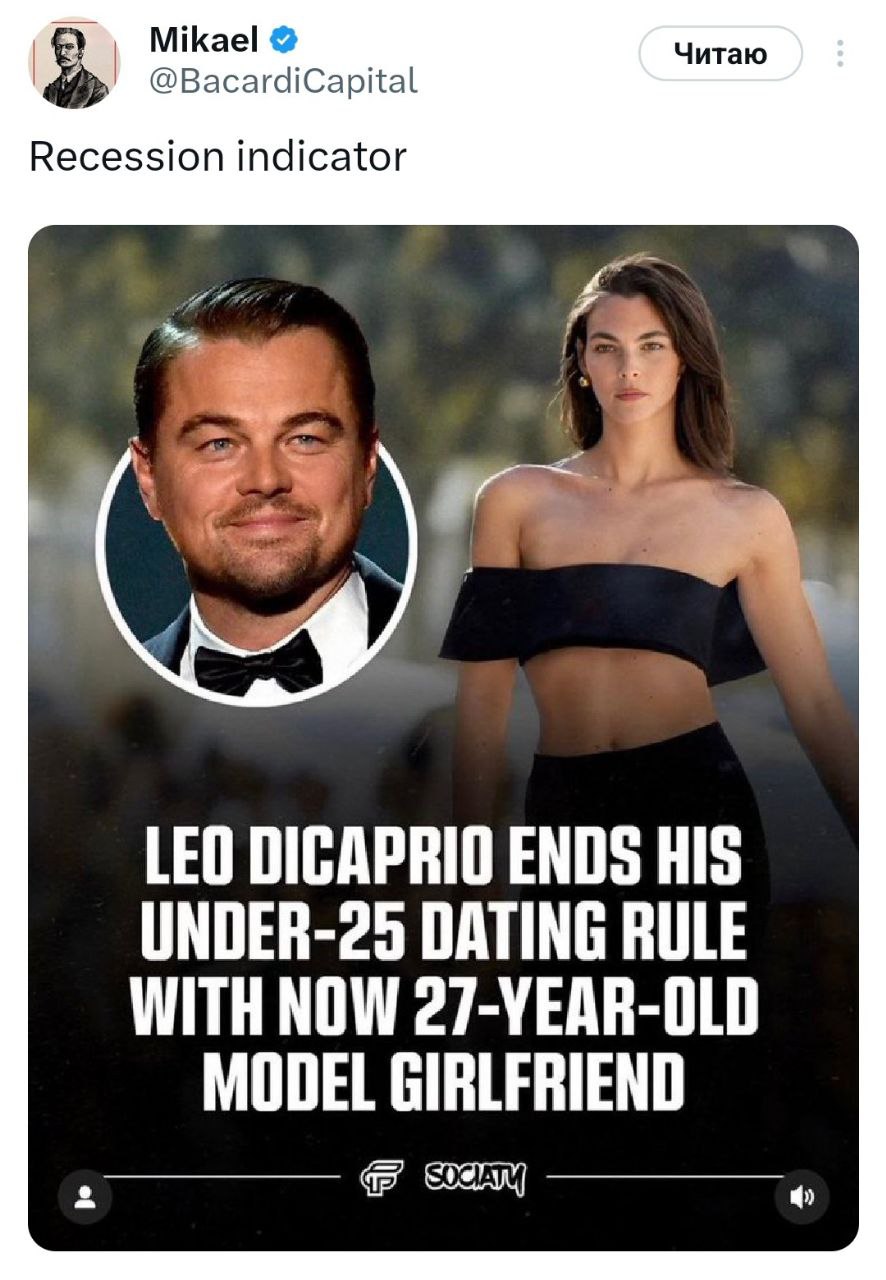Open the tweet's overflow menu
Screen dimensions: 886x1280
coord(840,53)
